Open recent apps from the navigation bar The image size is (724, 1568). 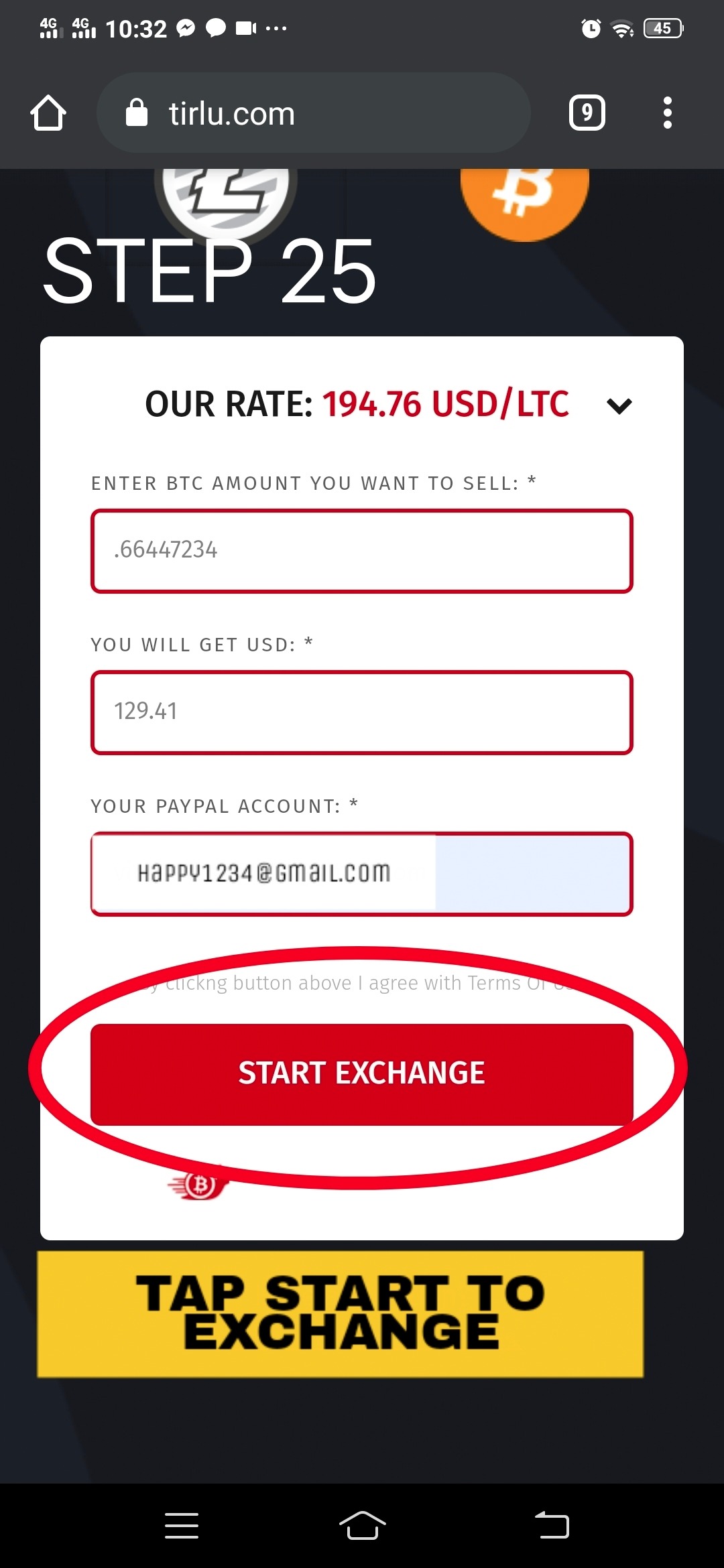[x=182, y=1526]
